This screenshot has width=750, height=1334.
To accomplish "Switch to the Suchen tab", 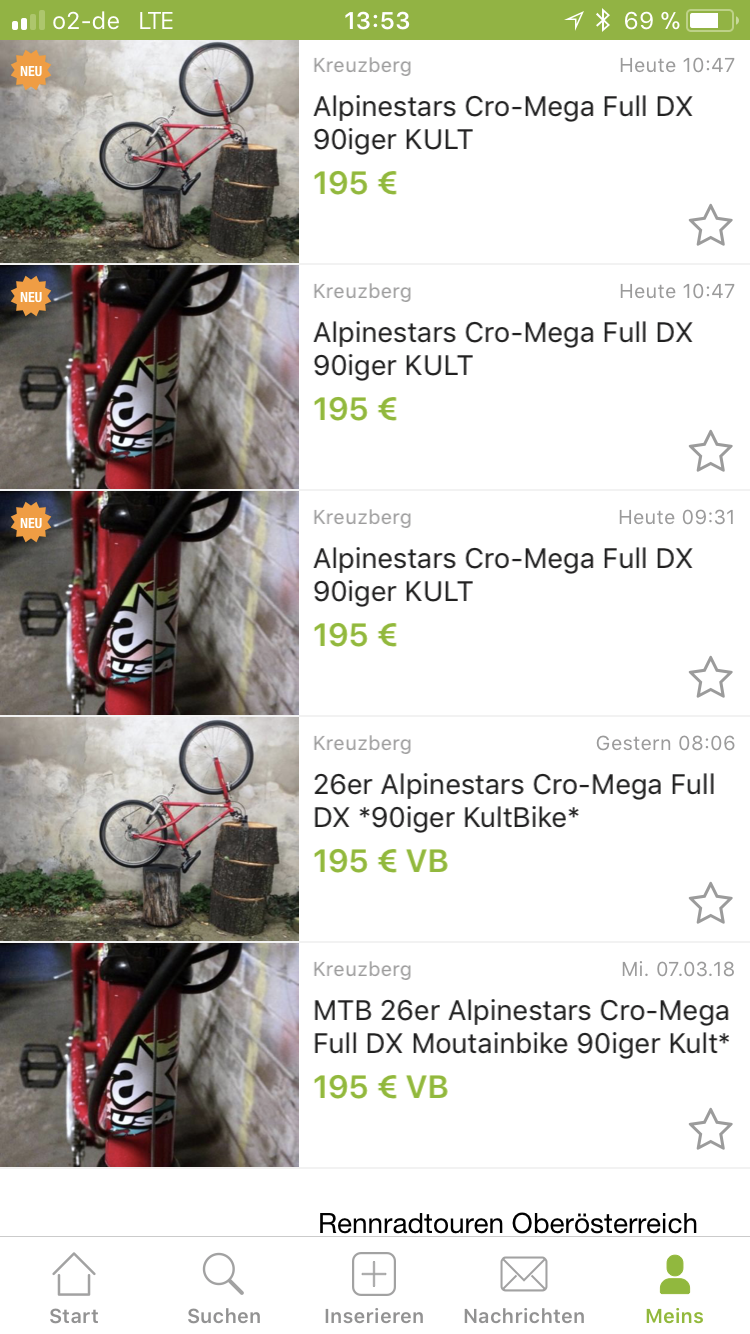I will (224, 1288).
